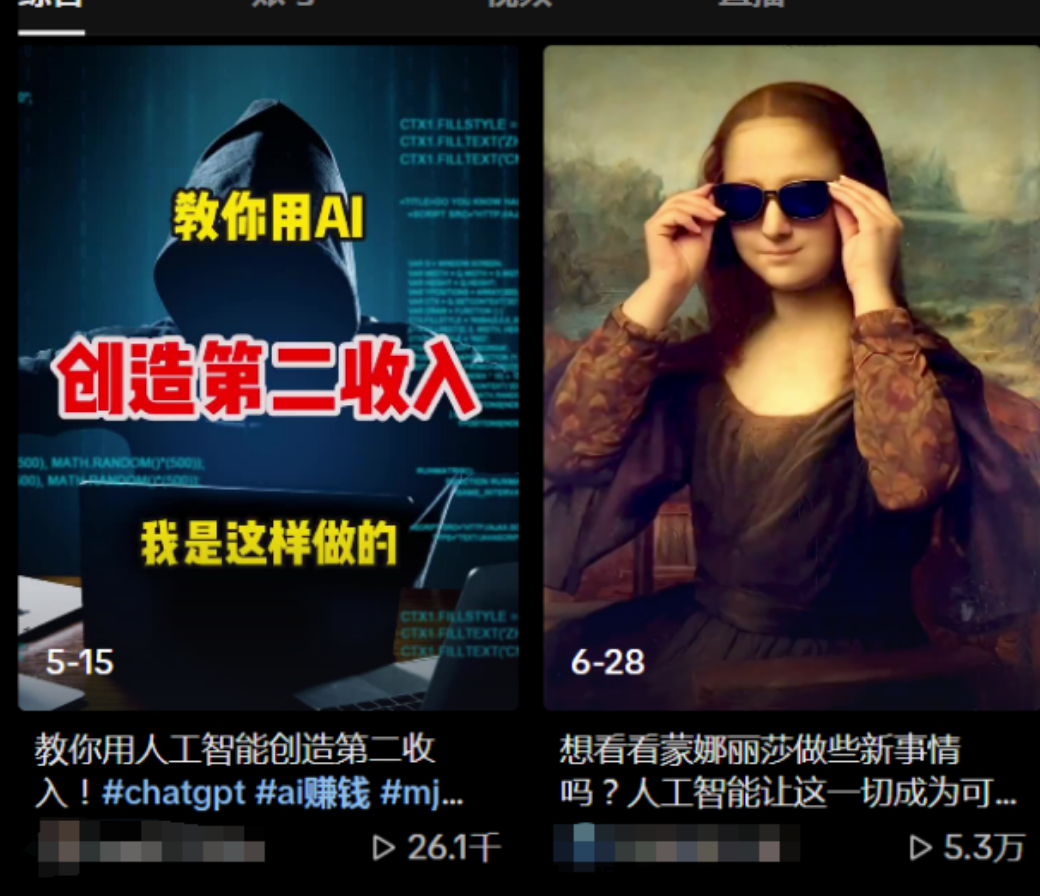Open the #ai赚钱 hashtag
1040x896 pixels.
312,795
